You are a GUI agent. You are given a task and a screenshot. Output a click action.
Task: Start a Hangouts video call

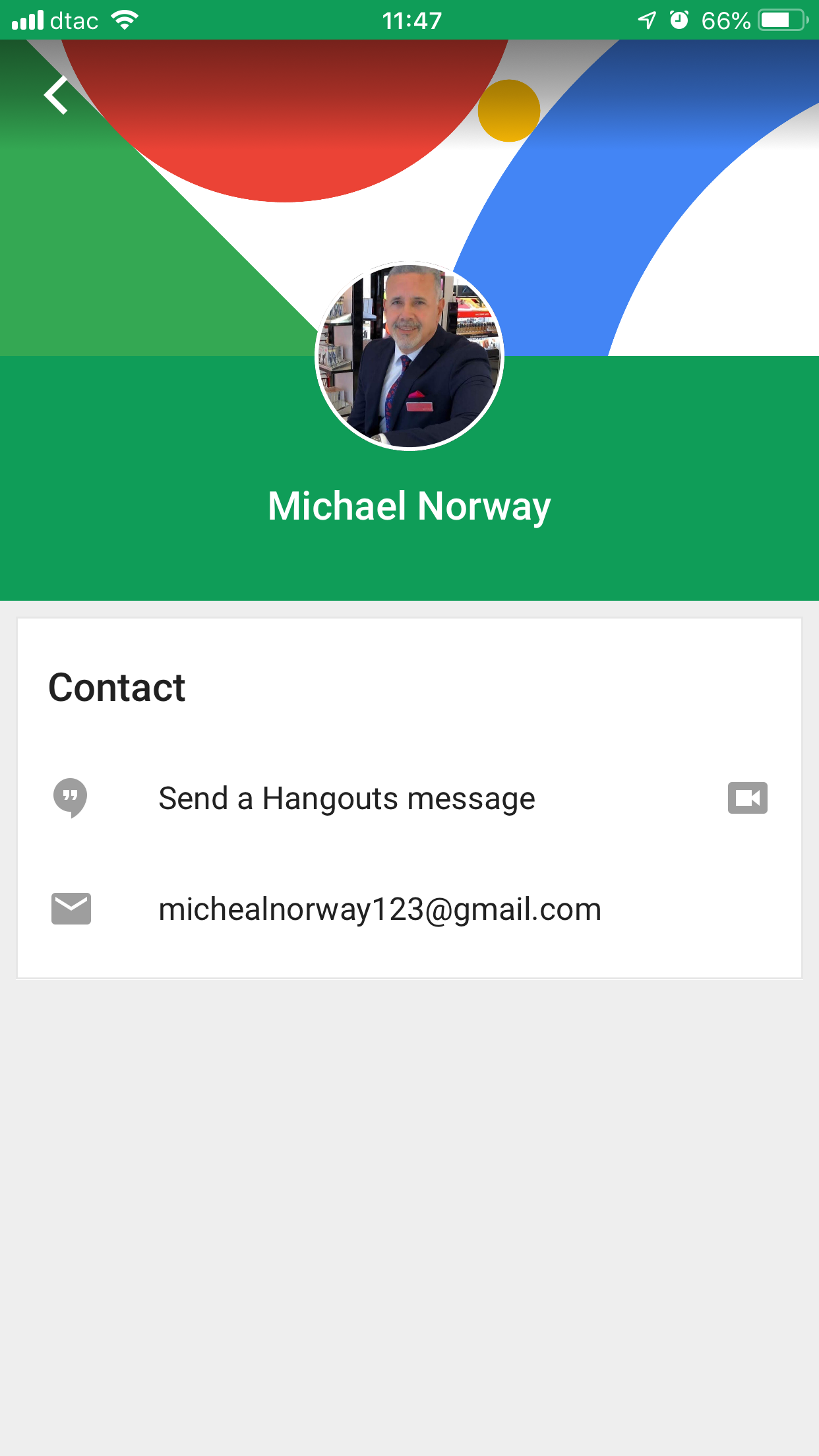[747, 798]
